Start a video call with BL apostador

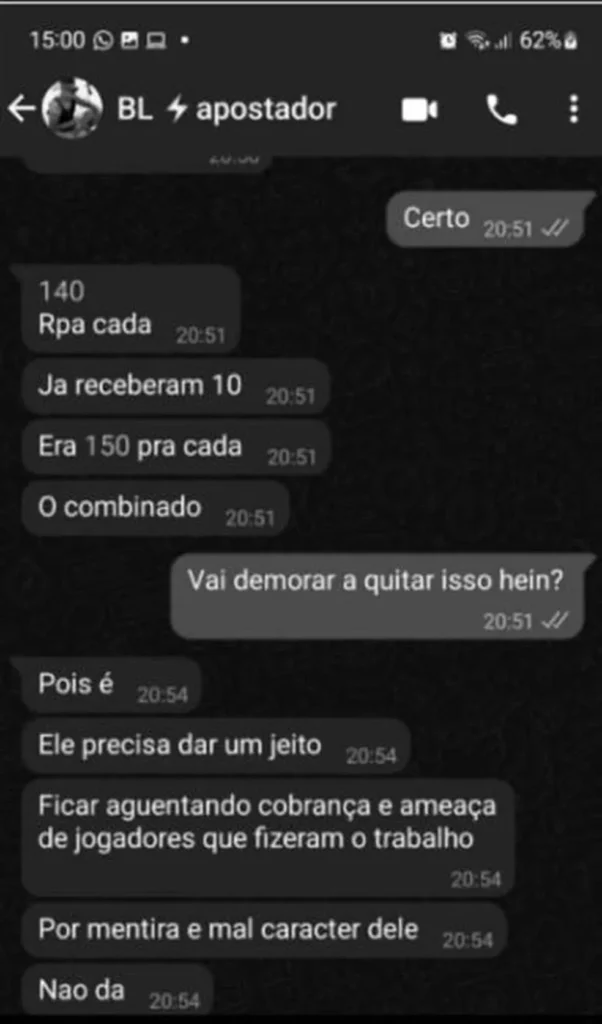[419, 110]
